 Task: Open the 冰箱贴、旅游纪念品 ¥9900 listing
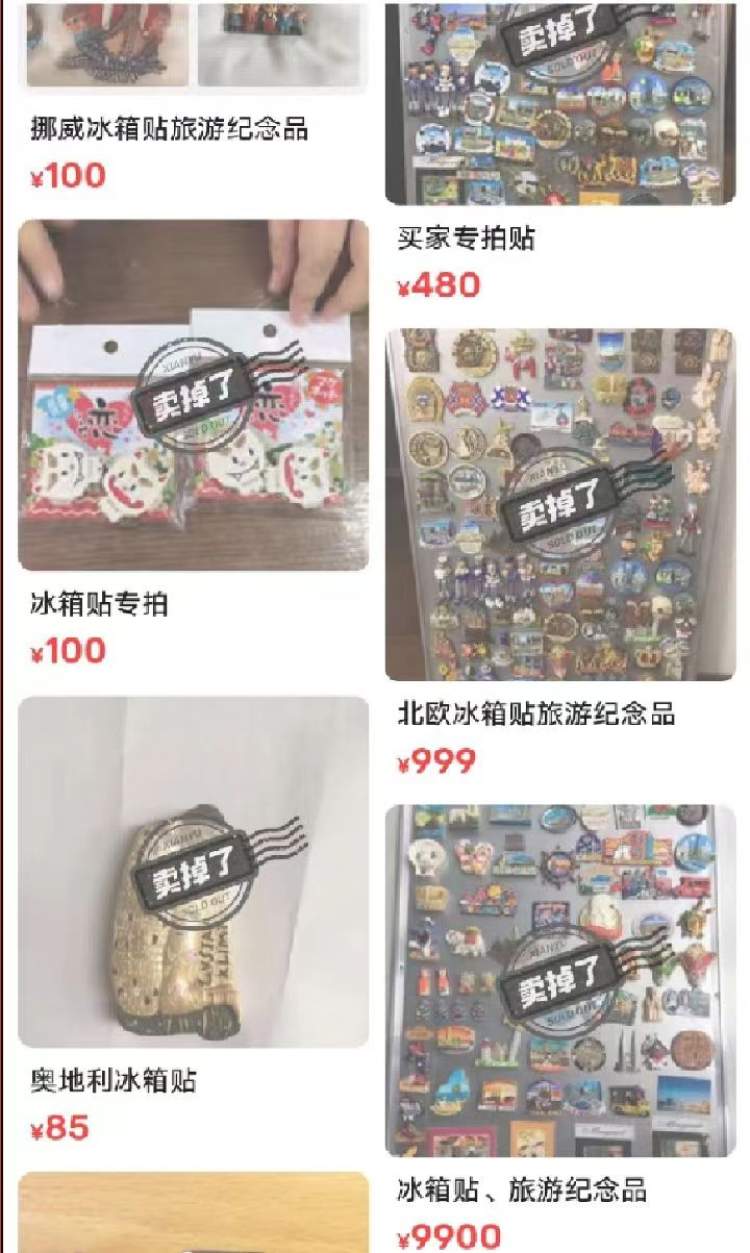pyautogui.click(x=560, y=980)
